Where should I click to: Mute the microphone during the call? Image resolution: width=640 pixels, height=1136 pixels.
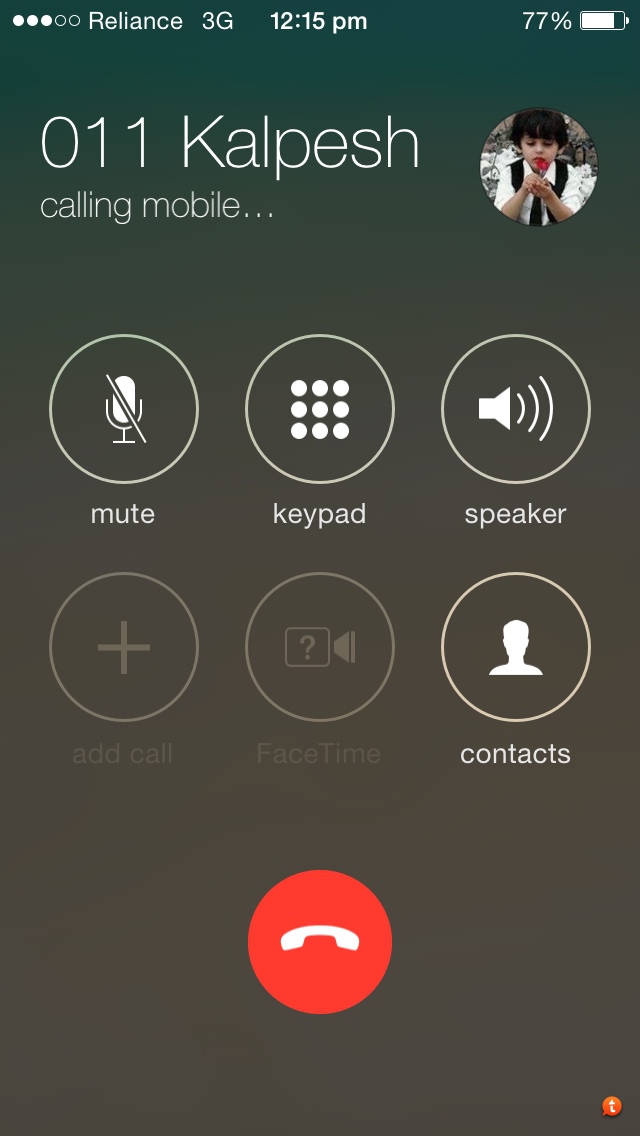click(124, 409)
